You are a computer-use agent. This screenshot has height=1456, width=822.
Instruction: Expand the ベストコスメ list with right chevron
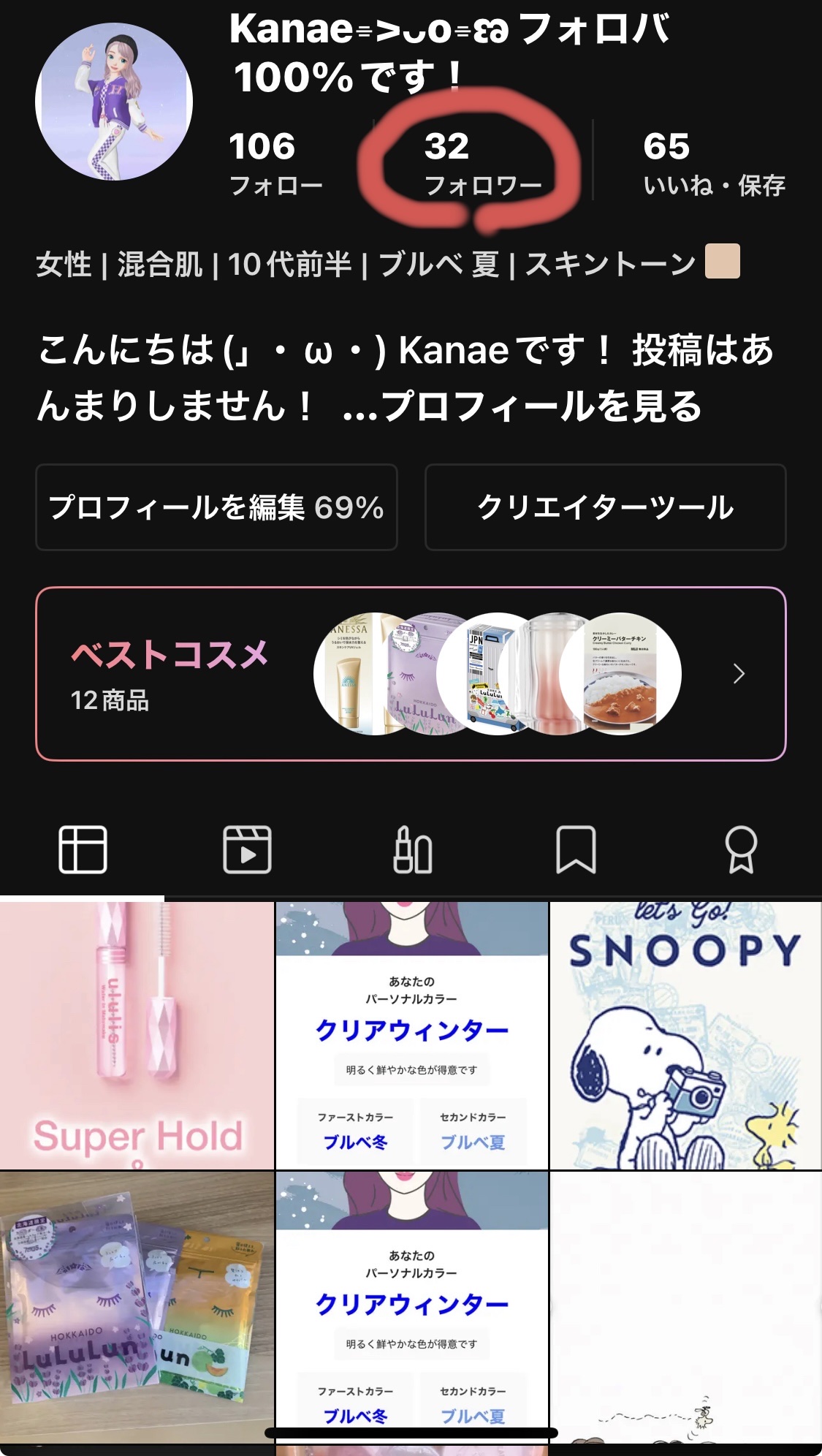[x=741, y=674]
